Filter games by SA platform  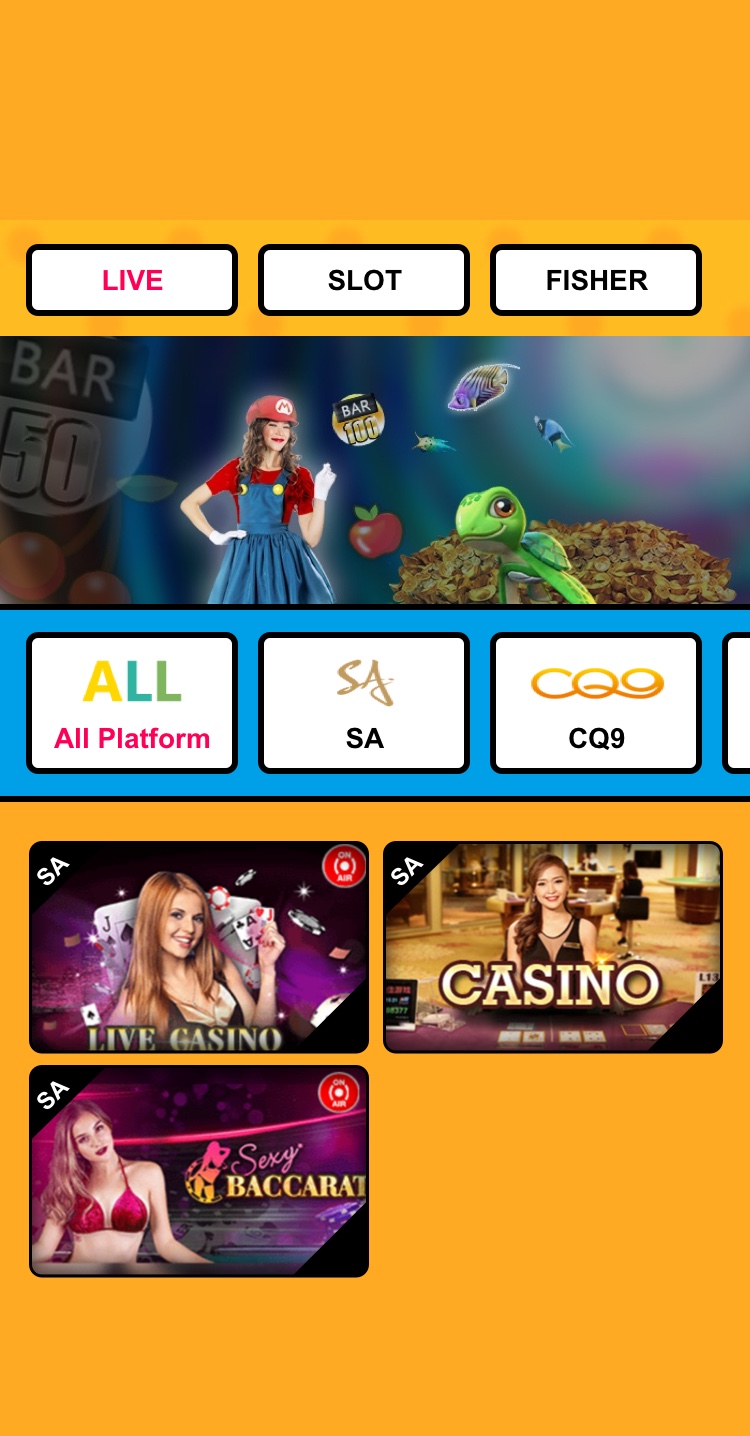(364, 703)
